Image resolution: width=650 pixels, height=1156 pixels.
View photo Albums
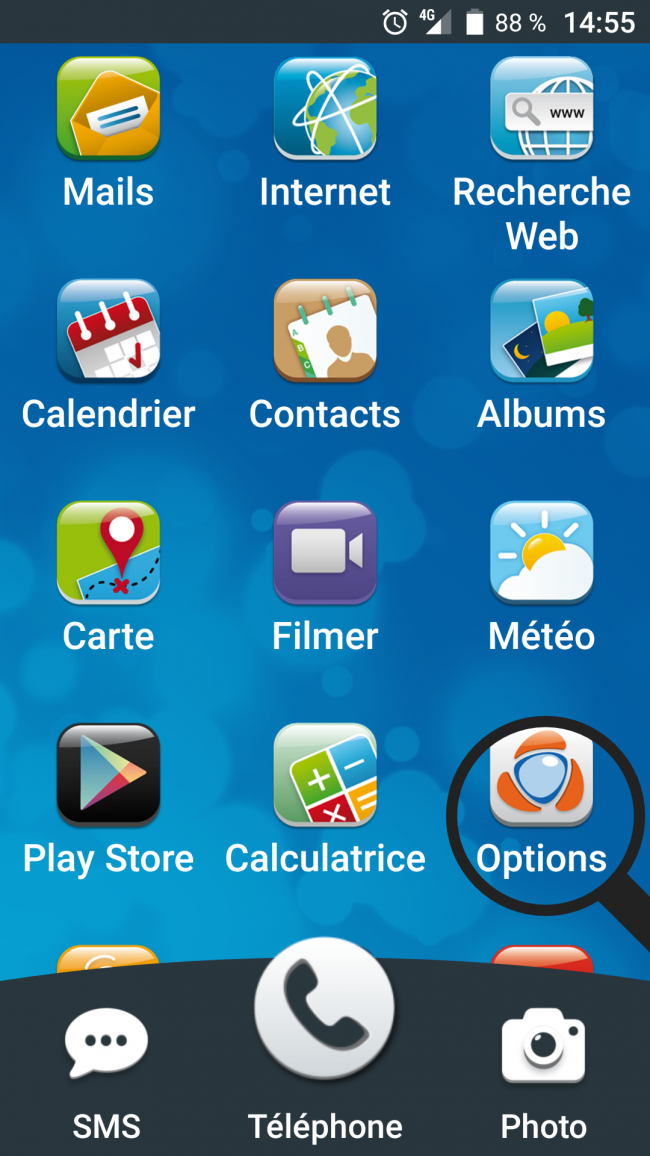[541, 330]
